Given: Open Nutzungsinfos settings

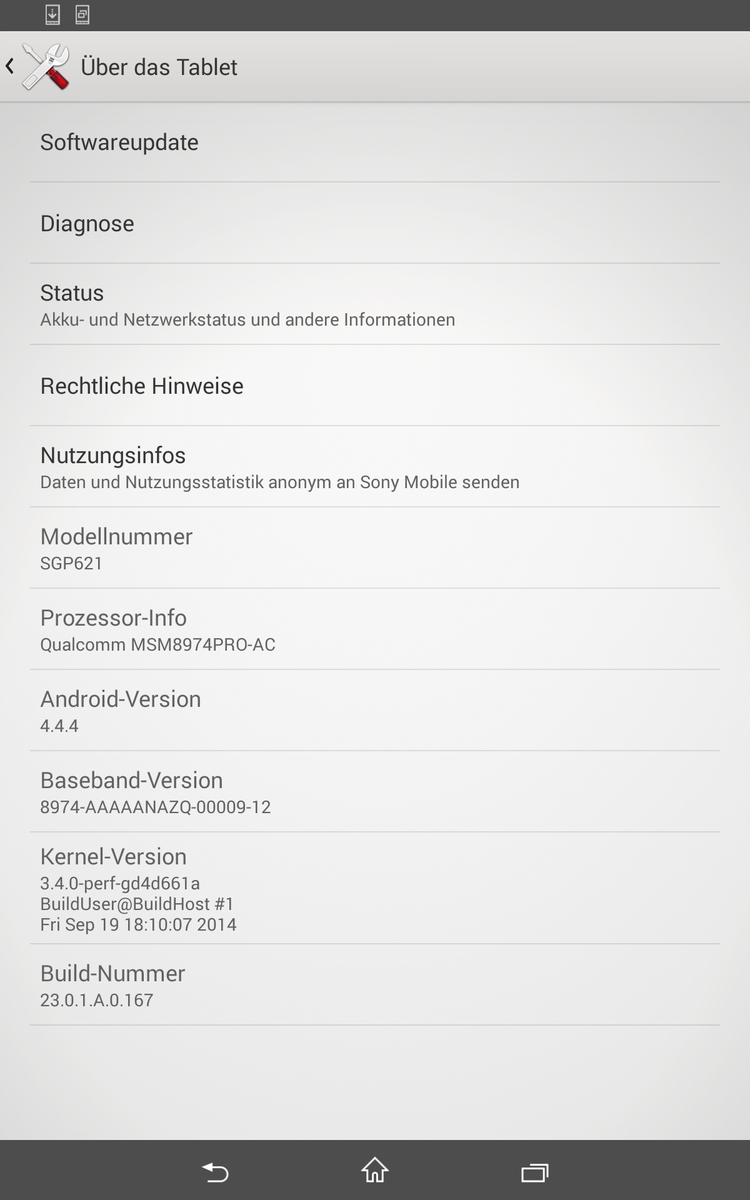Looking at the screenshot, I should tap(374, 467).
